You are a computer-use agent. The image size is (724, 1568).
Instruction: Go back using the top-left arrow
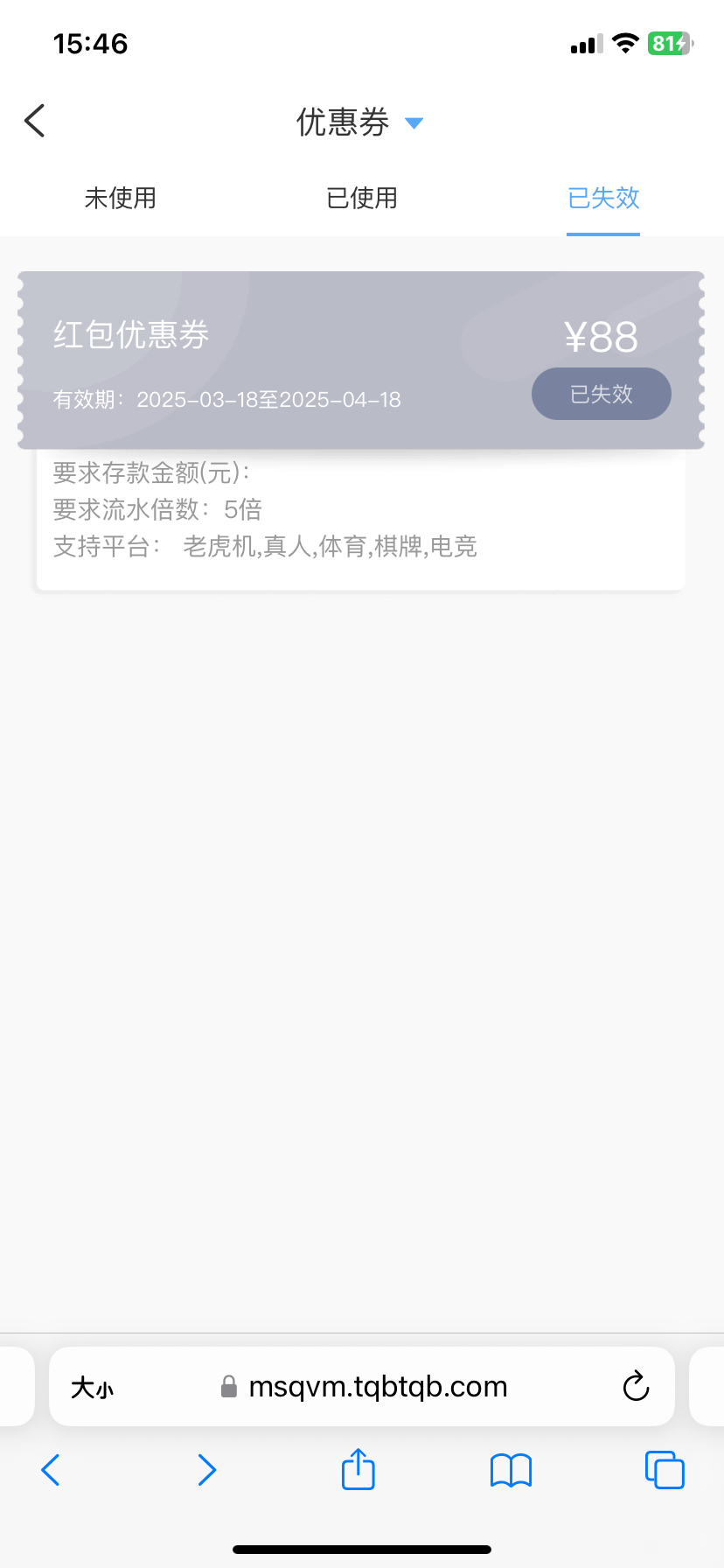point(35,121)
